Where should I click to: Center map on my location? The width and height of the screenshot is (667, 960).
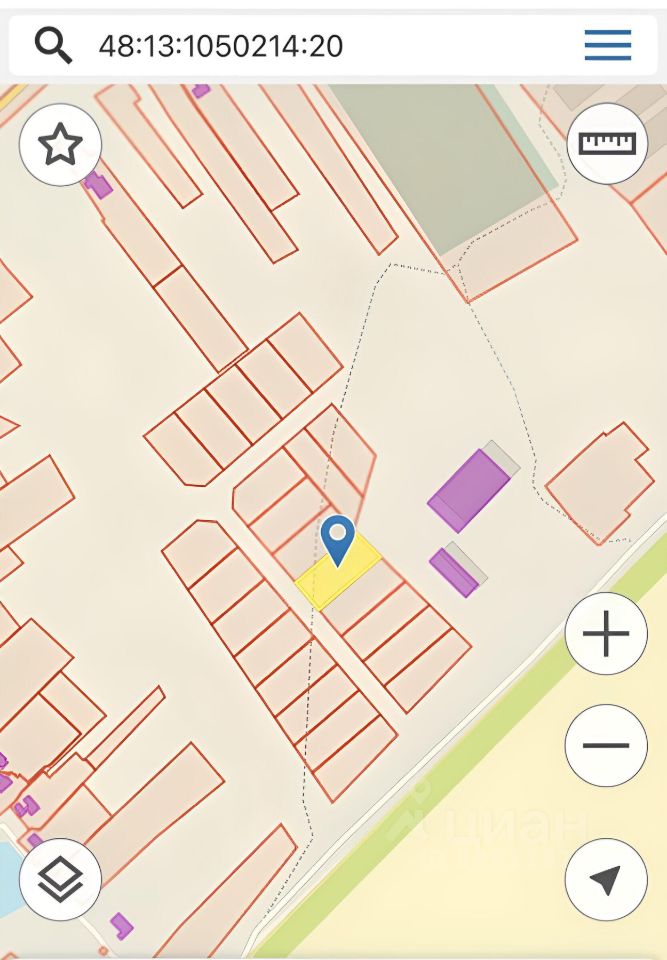coord(606,880)
